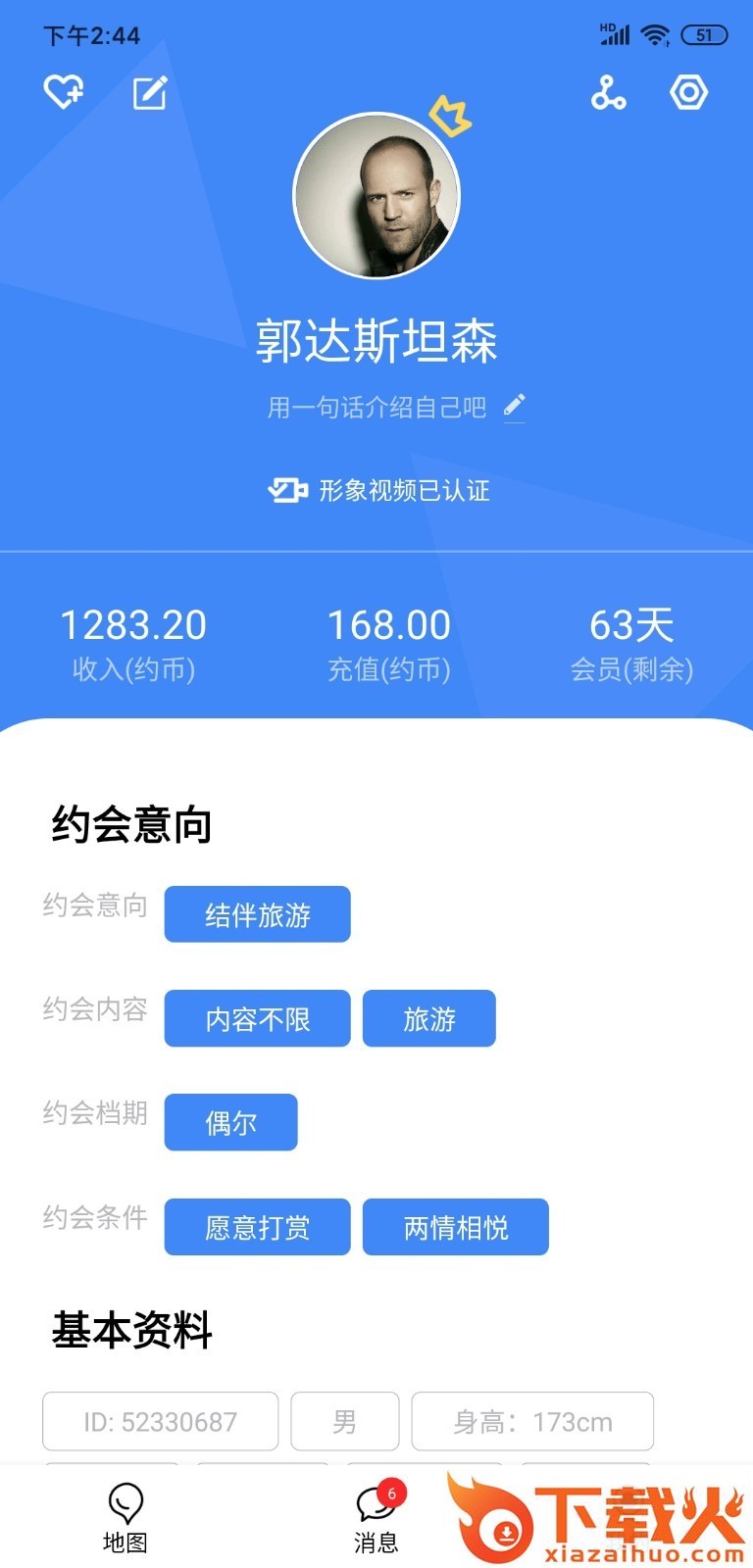The width and height of the screenshot is (753, 1568).
Task: Select the 结伴旅游 chip
Action: click(x=257, y=914)
